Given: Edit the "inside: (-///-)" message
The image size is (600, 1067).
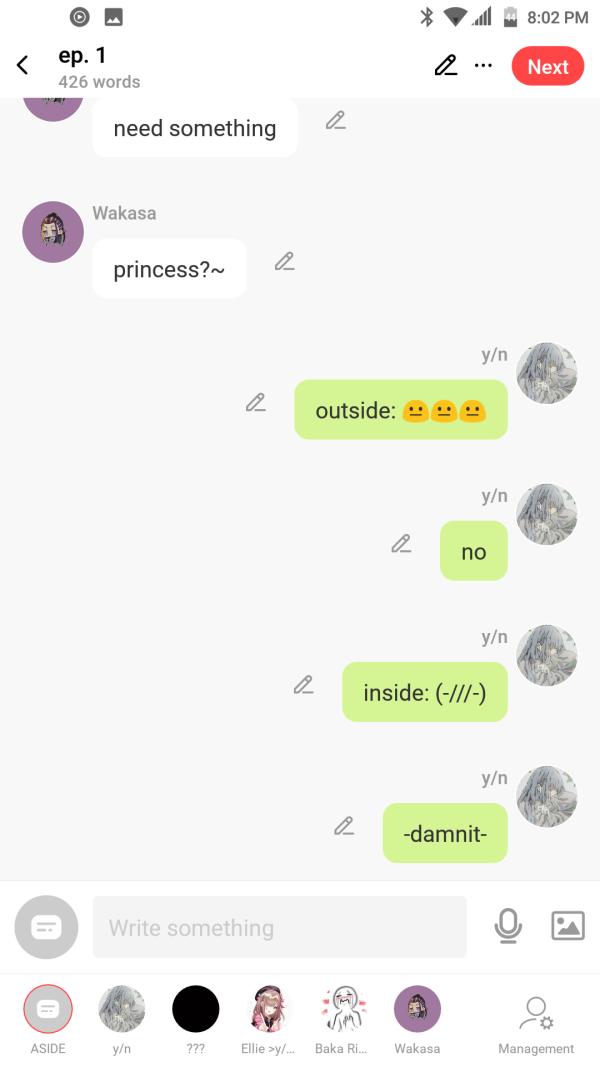Looking at the screenshot, I should tap(303, 685).
